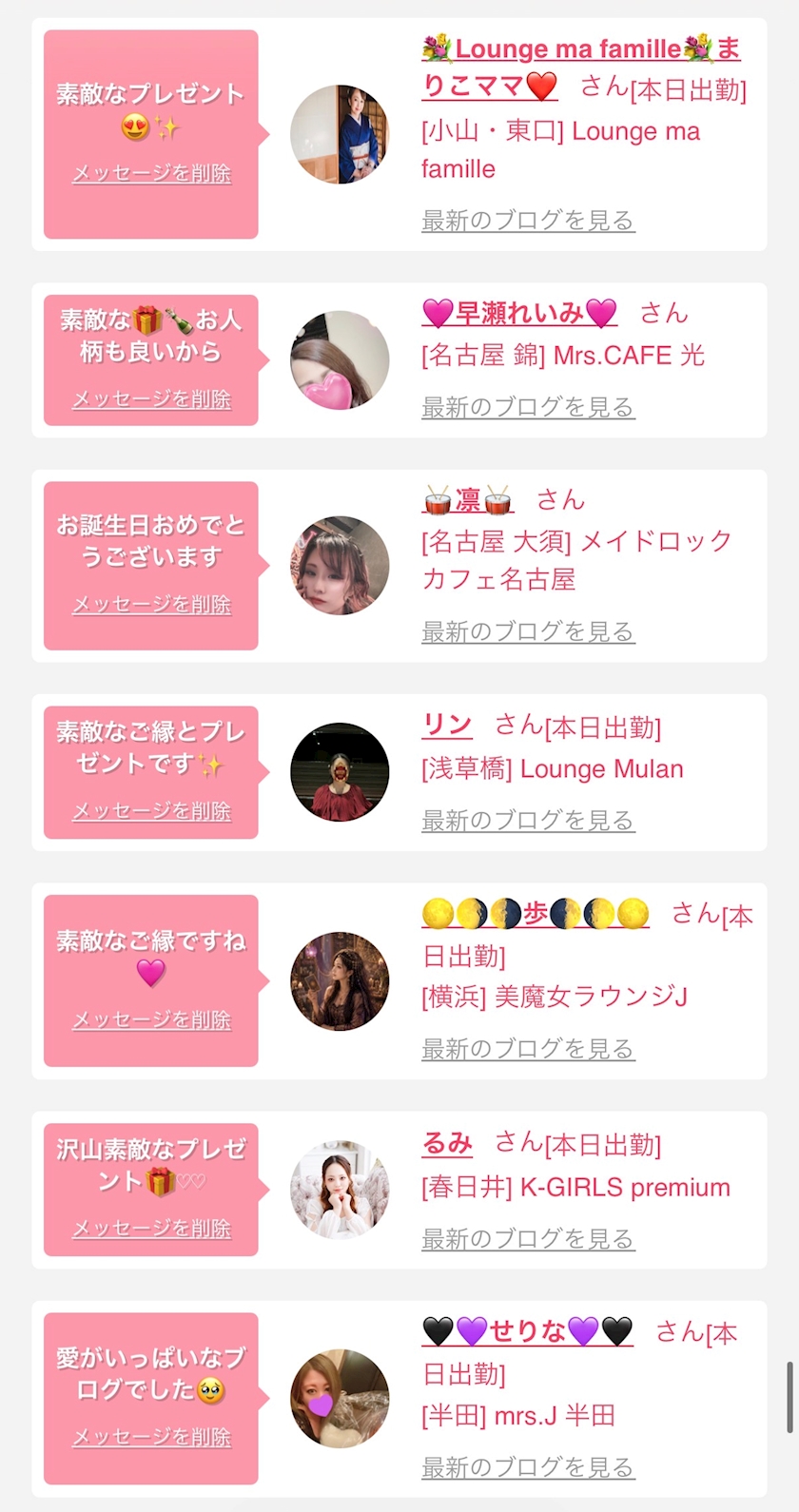Open 凛's profile link

click(468, 499)
